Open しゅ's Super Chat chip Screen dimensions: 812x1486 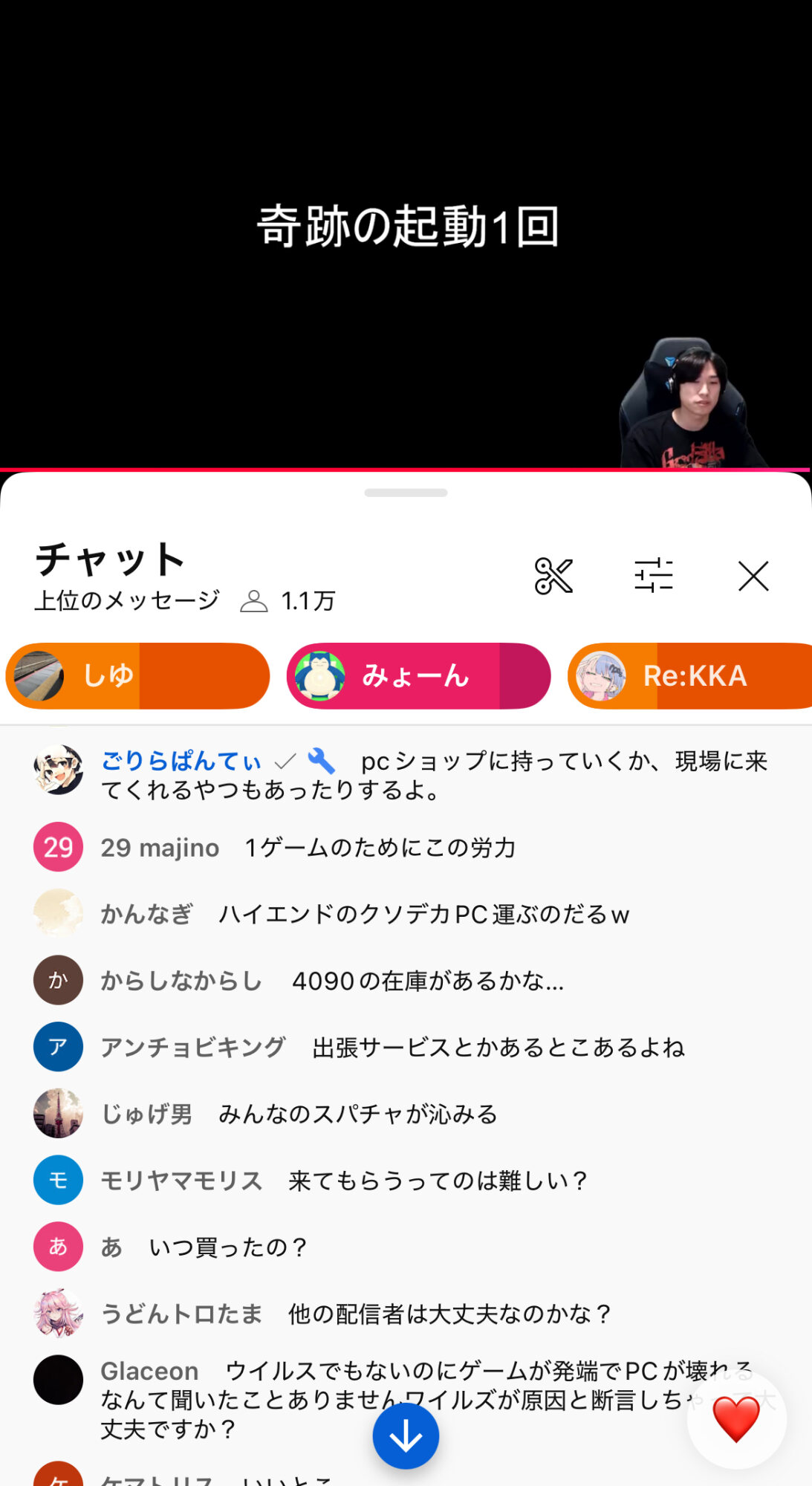[x=138, y=676]
